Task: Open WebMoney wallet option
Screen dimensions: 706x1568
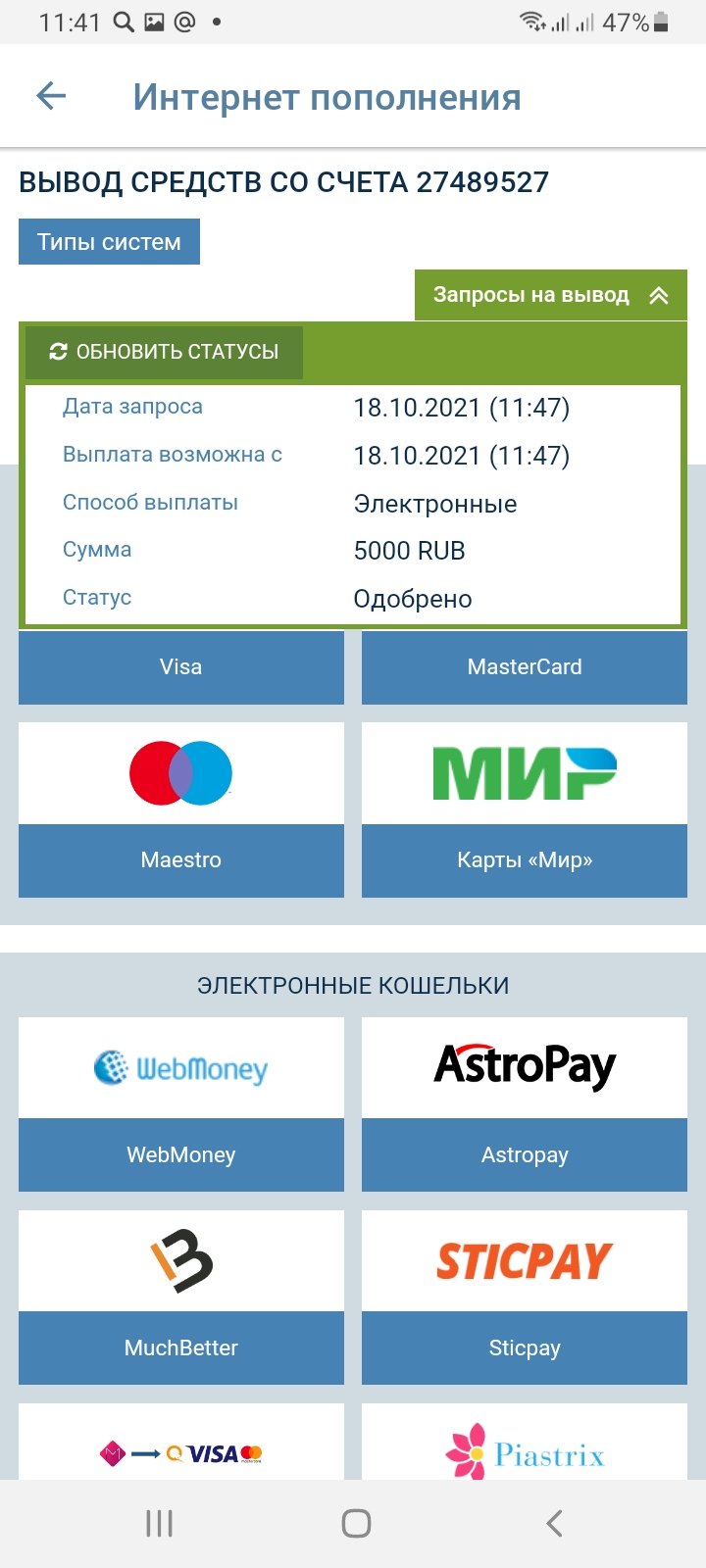Action: (181, 1103)
